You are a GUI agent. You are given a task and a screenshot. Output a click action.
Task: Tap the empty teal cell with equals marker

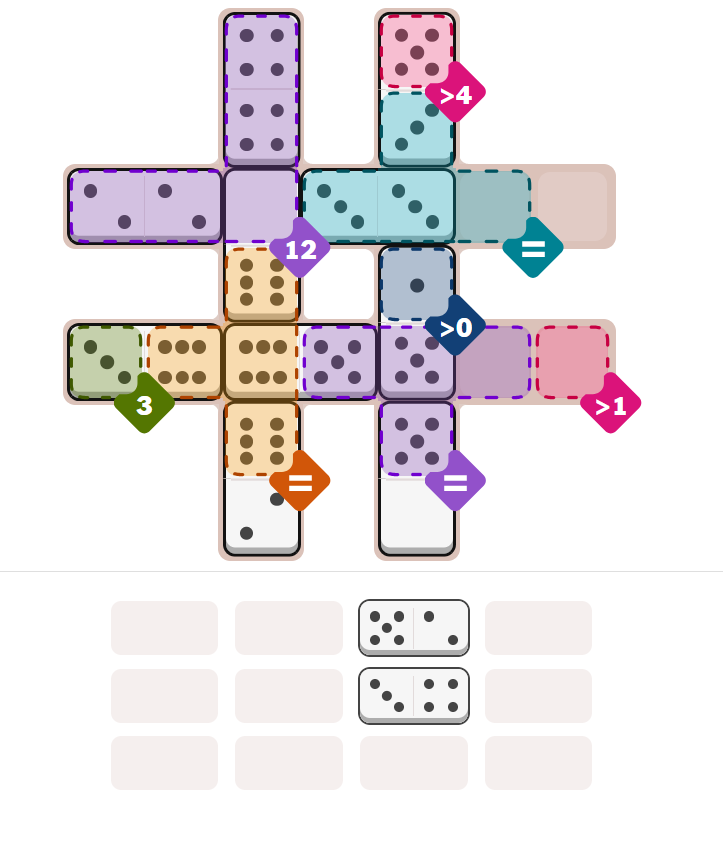tap(493, 206)
